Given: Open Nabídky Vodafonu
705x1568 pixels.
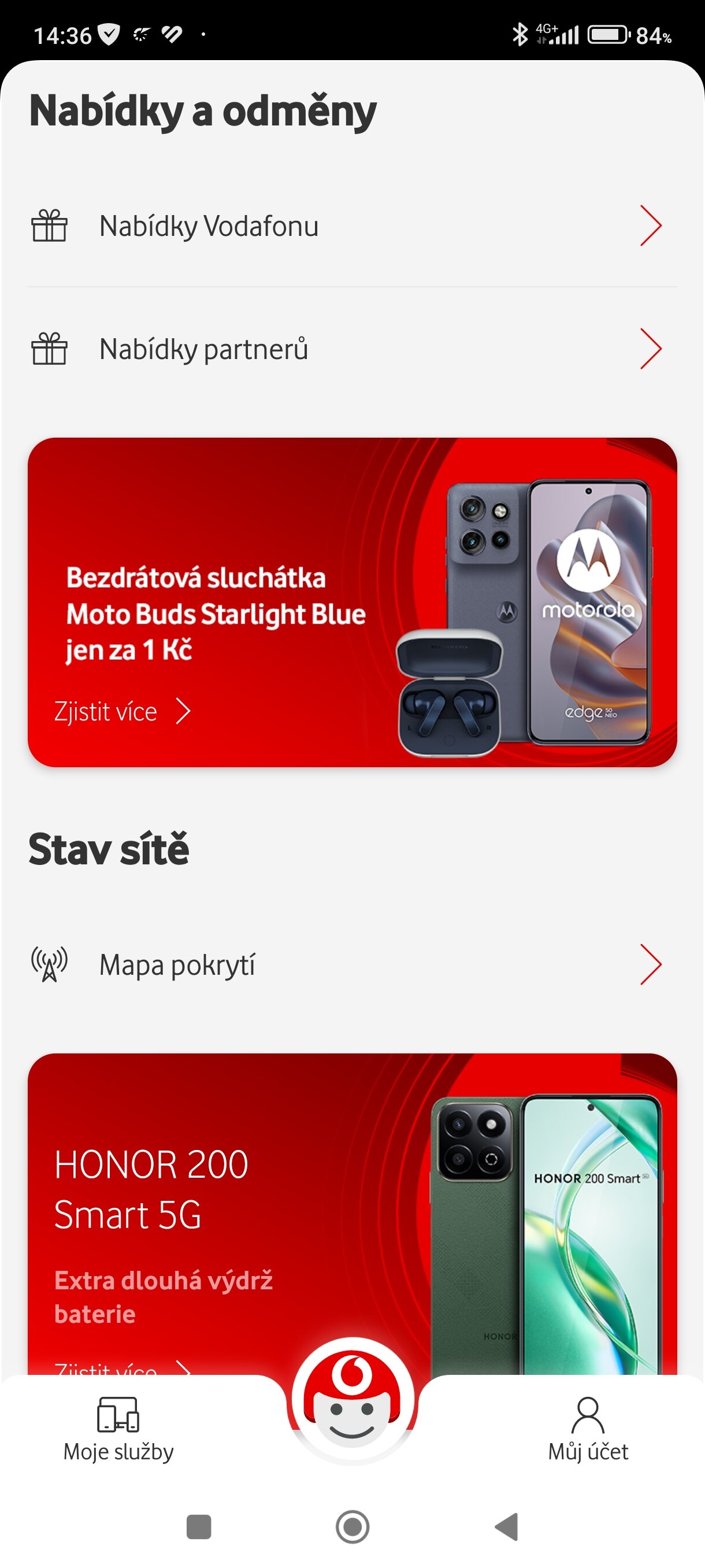Looking at the screenshot, I should (x=352, y=226).
